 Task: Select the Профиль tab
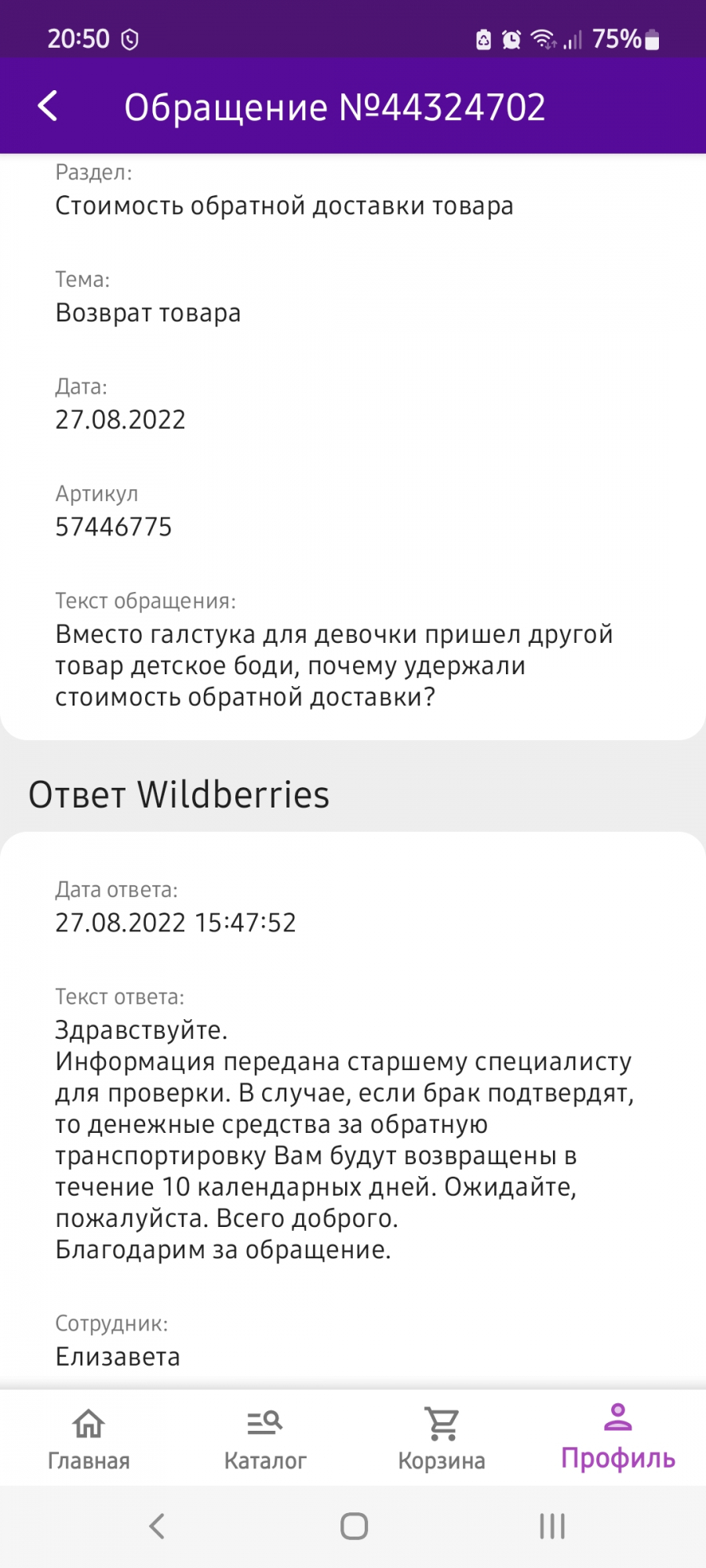(618, 1439)
